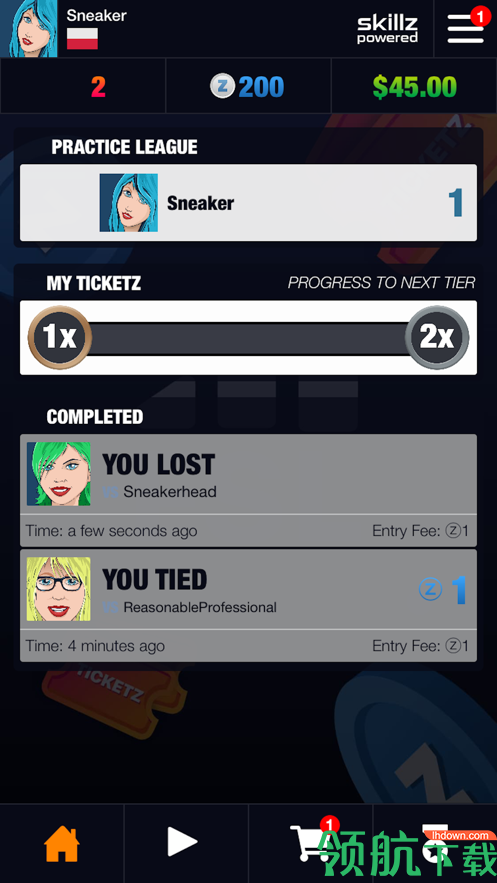The height and width of the screenshot is (883, 497).
Task: Open Sneaker's Practice League row
Action: (x=248, y=203)
